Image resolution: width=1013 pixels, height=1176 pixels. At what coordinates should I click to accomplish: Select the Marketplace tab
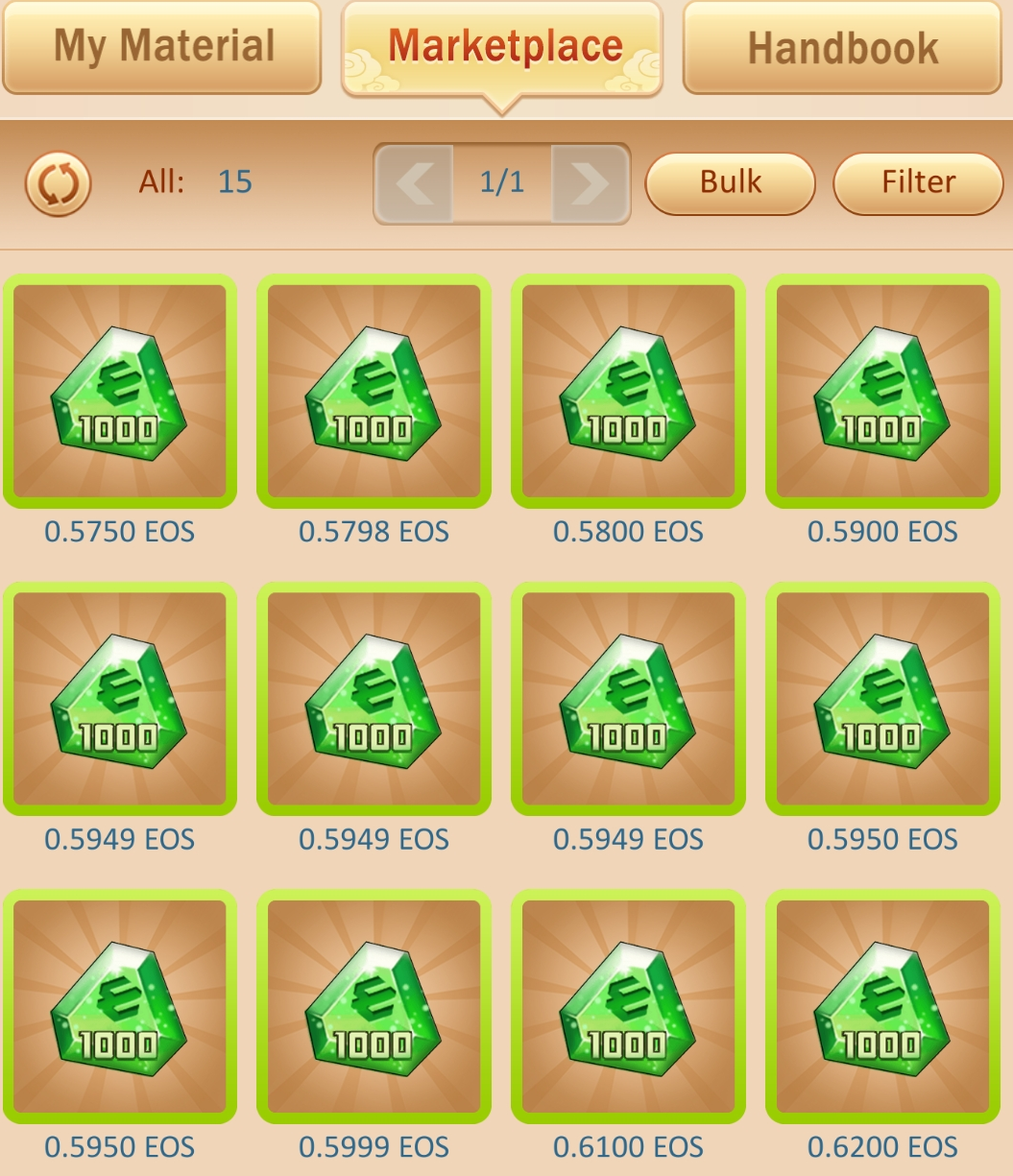pyautogui.click(x=502, y=47)
